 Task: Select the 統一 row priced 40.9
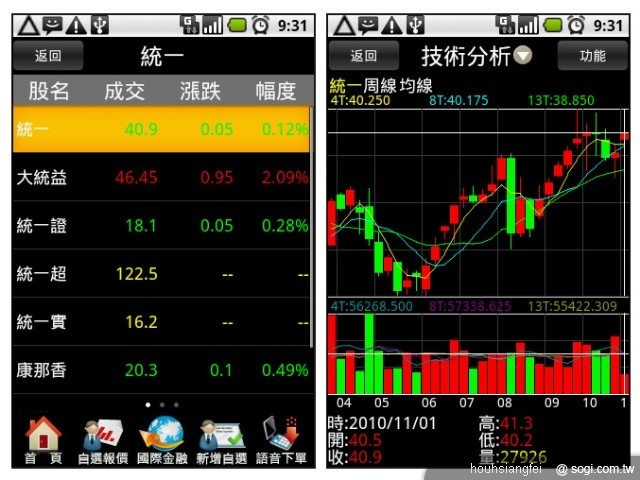point(162,129)
